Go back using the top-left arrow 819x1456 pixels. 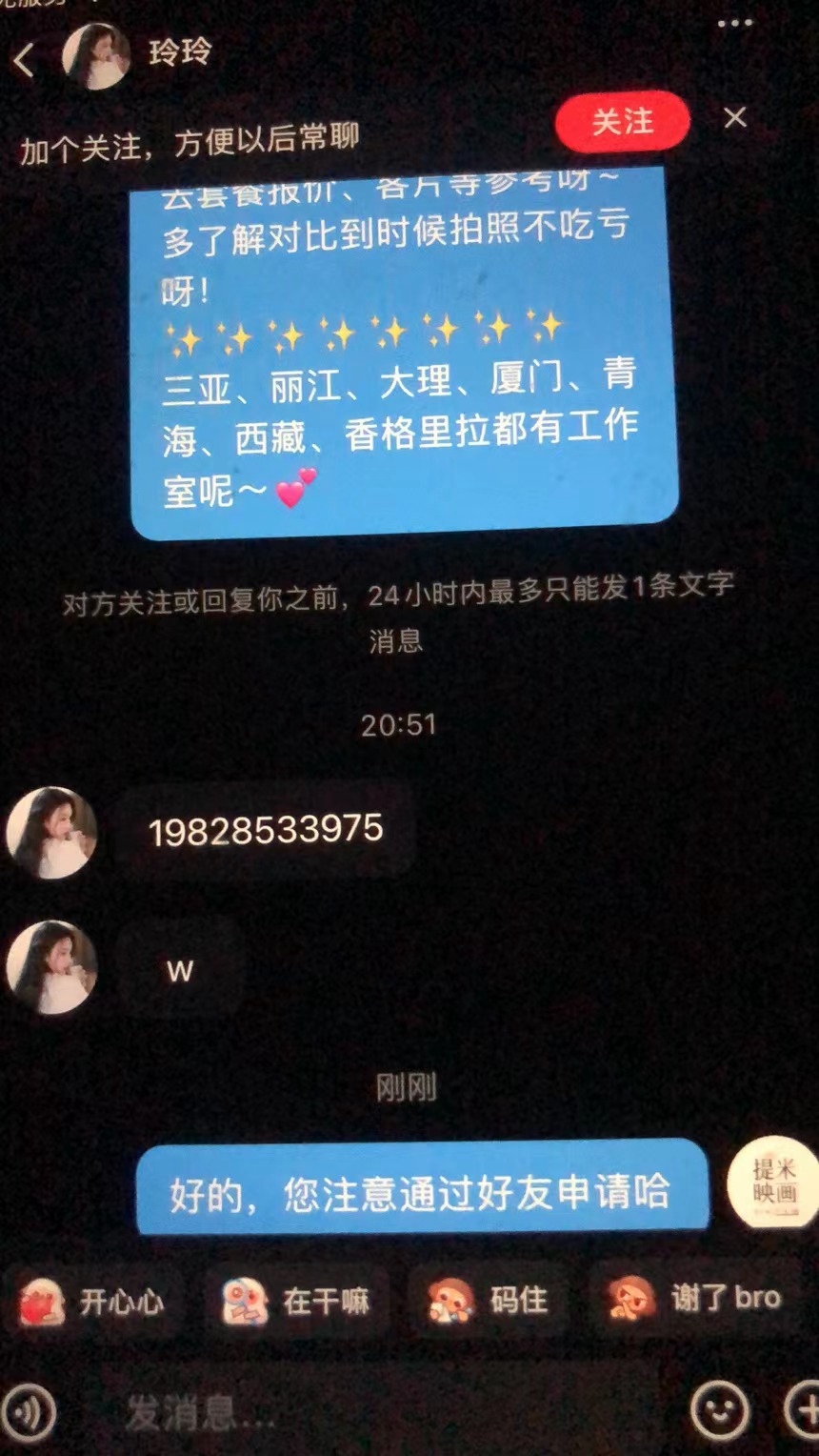[x=25, y=59]
